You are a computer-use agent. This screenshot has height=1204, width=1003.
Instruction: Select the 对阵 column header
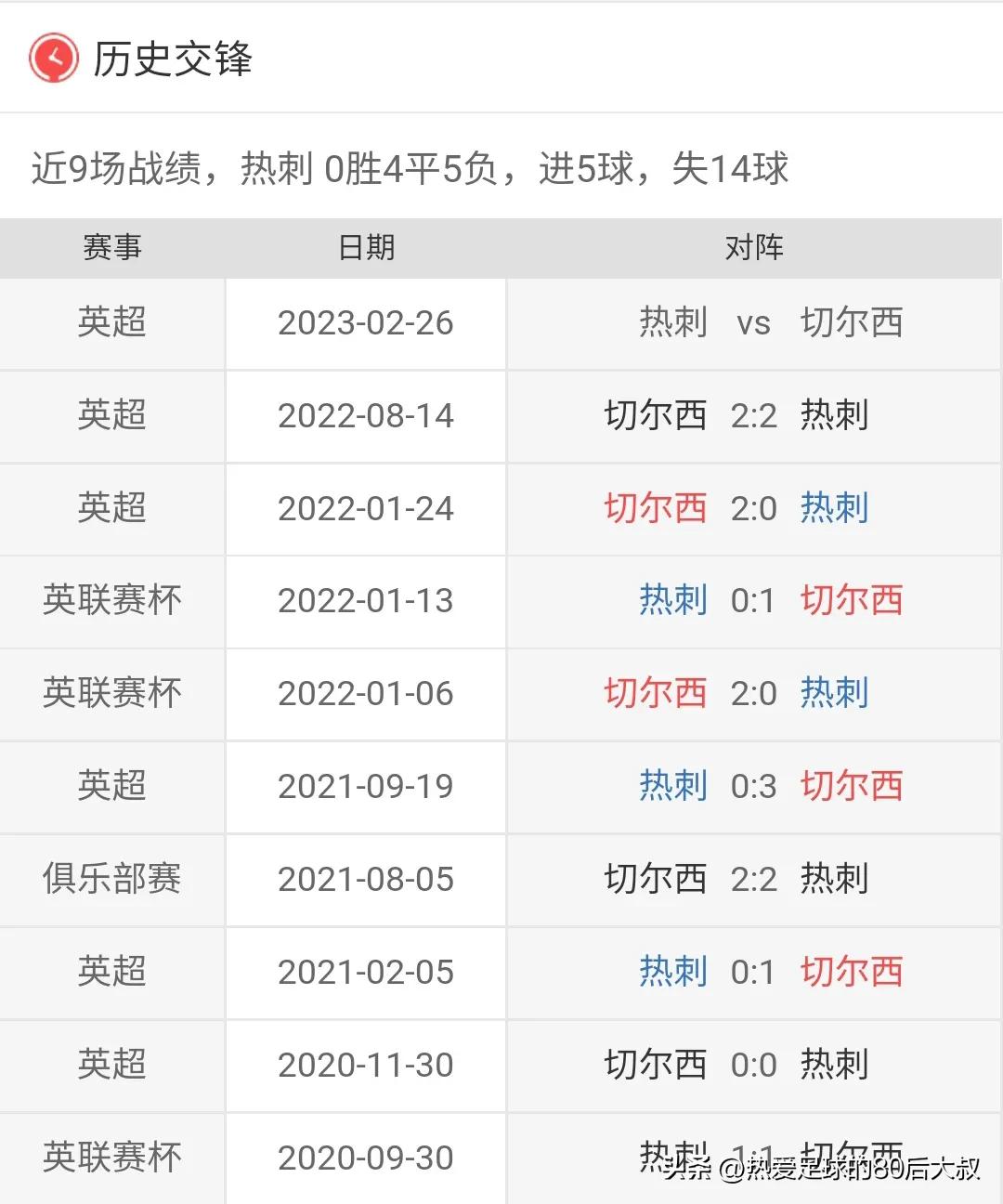752,248
